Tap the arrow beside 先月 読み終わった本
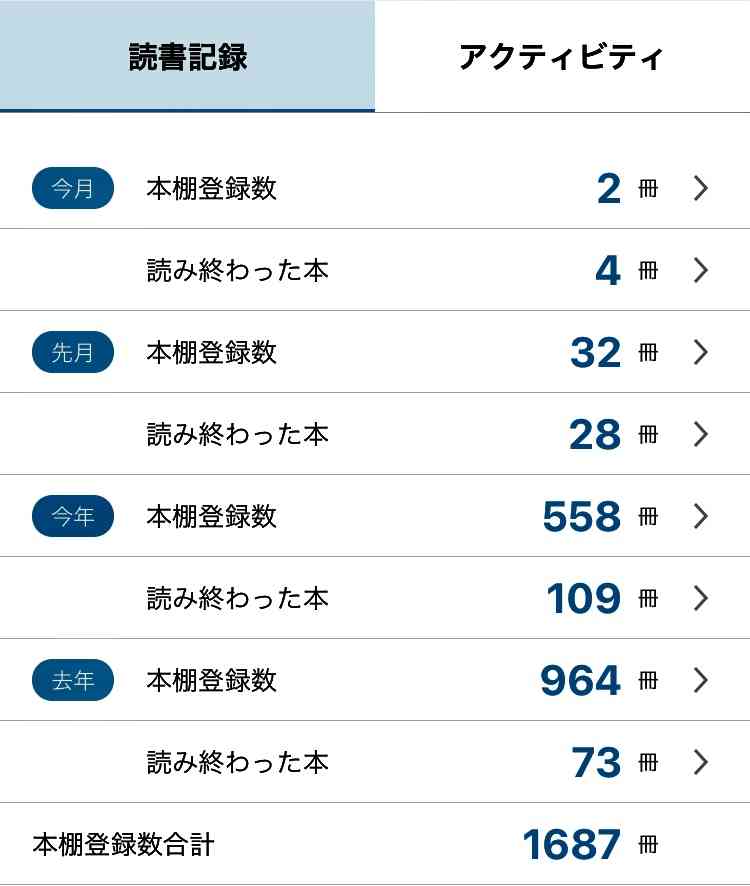Viewport: 750px width, 886px height. (x=700, y=434)
